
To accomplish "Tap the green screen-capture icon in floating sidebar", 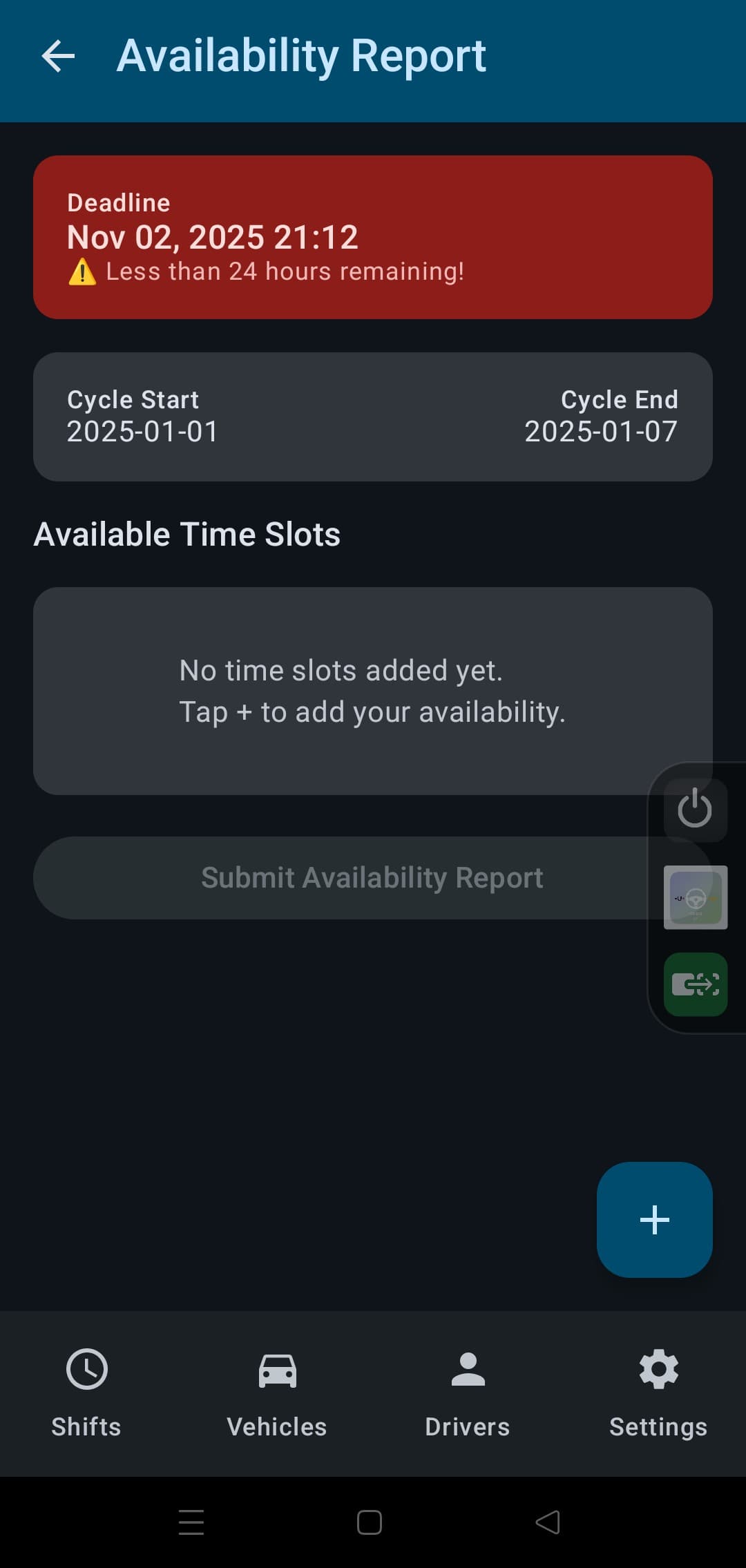I will (x=694, y=985).
